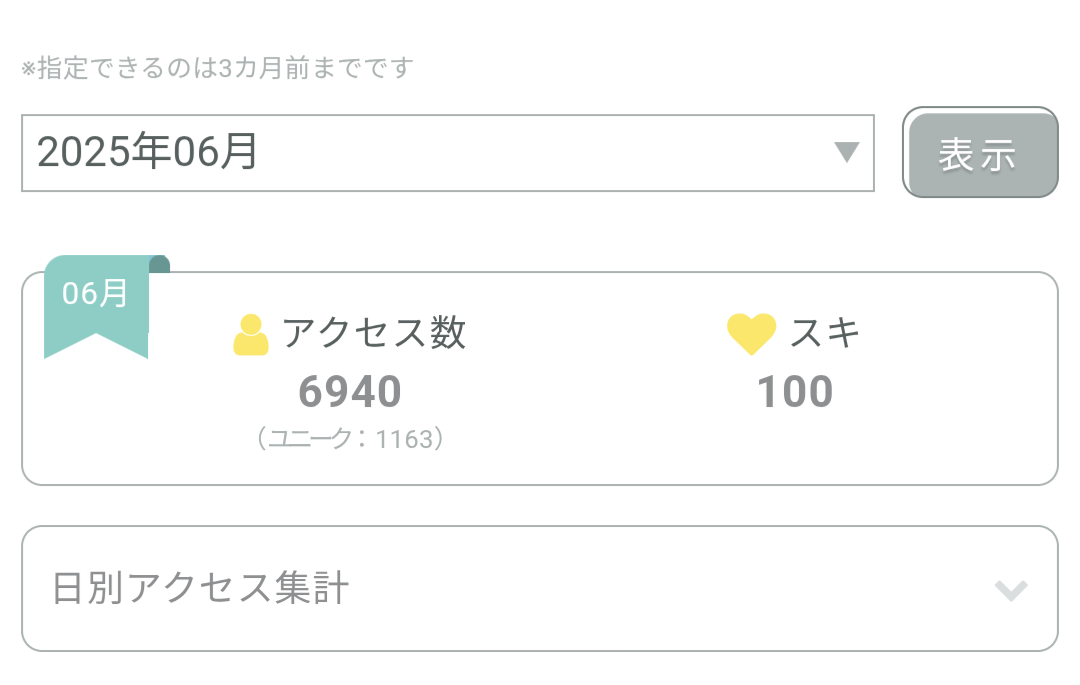Open the 2025年06月 month dropdown

(x=447, y=153)
